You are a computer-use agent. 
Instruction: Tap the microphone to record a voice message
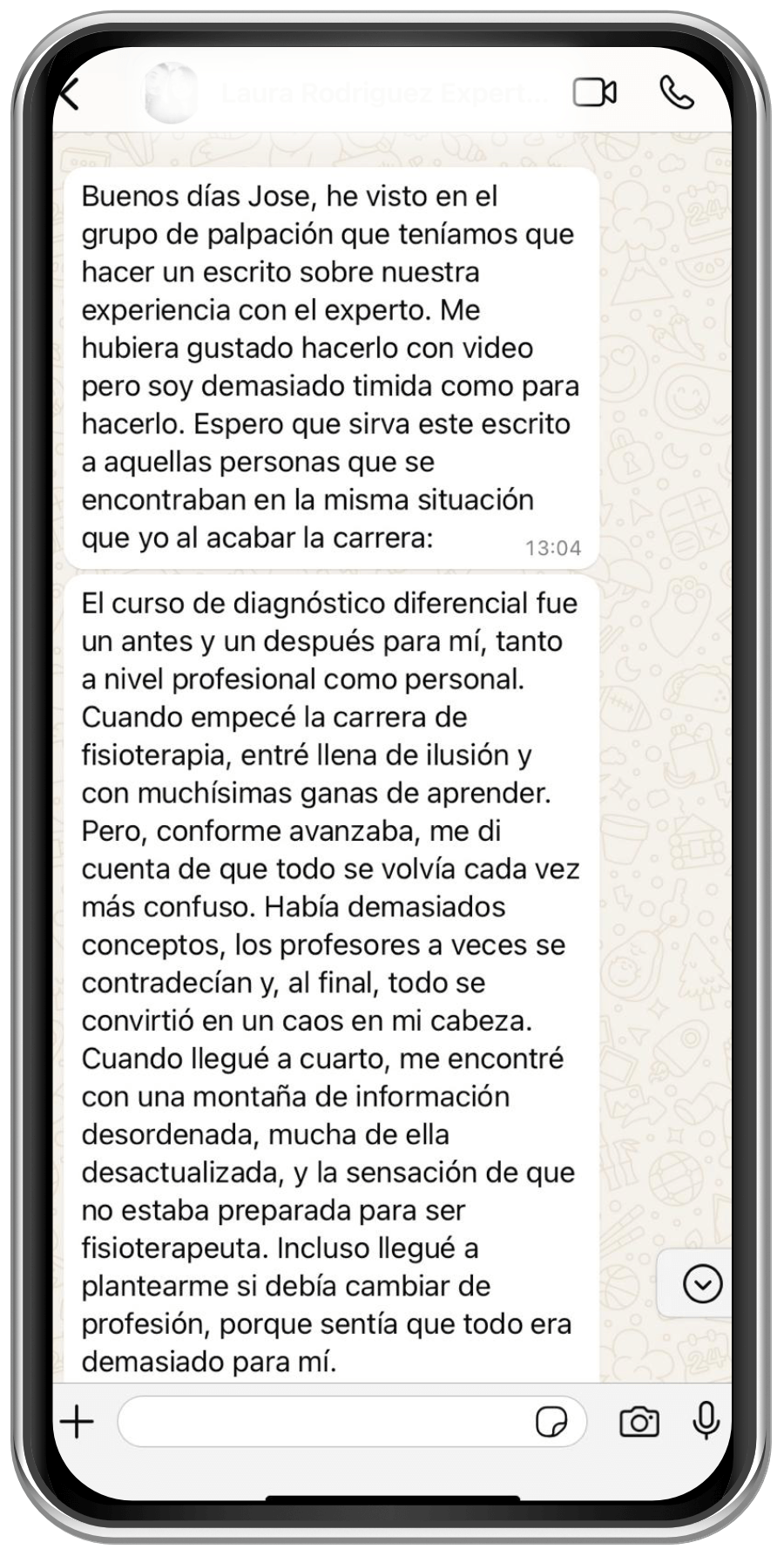coord(706,1421)
